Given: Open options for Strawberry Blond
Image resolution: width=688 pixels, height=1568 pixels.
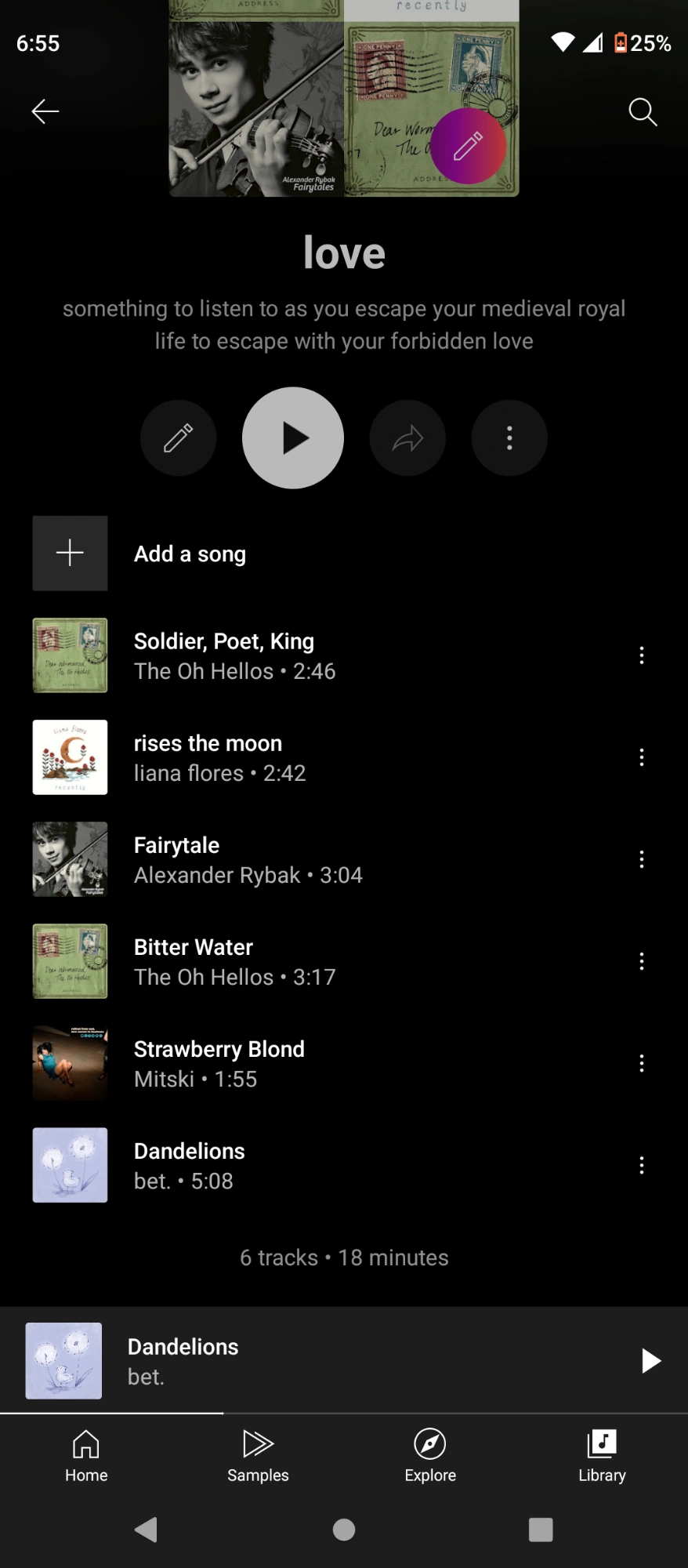Looking at the screenshot, I should pyautogui.click(x=641, y=1063).
